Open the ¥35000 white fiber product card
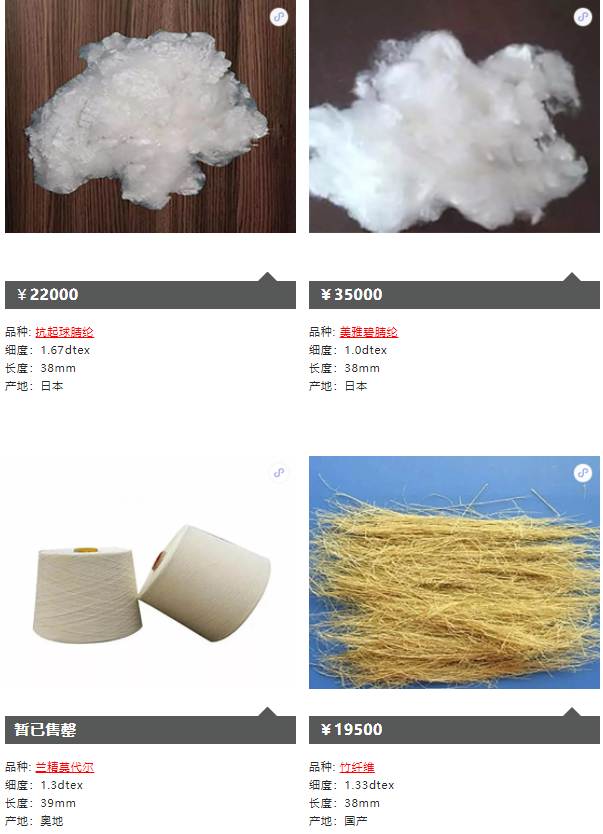Screen dimensions: 603x834 (454, 120)
